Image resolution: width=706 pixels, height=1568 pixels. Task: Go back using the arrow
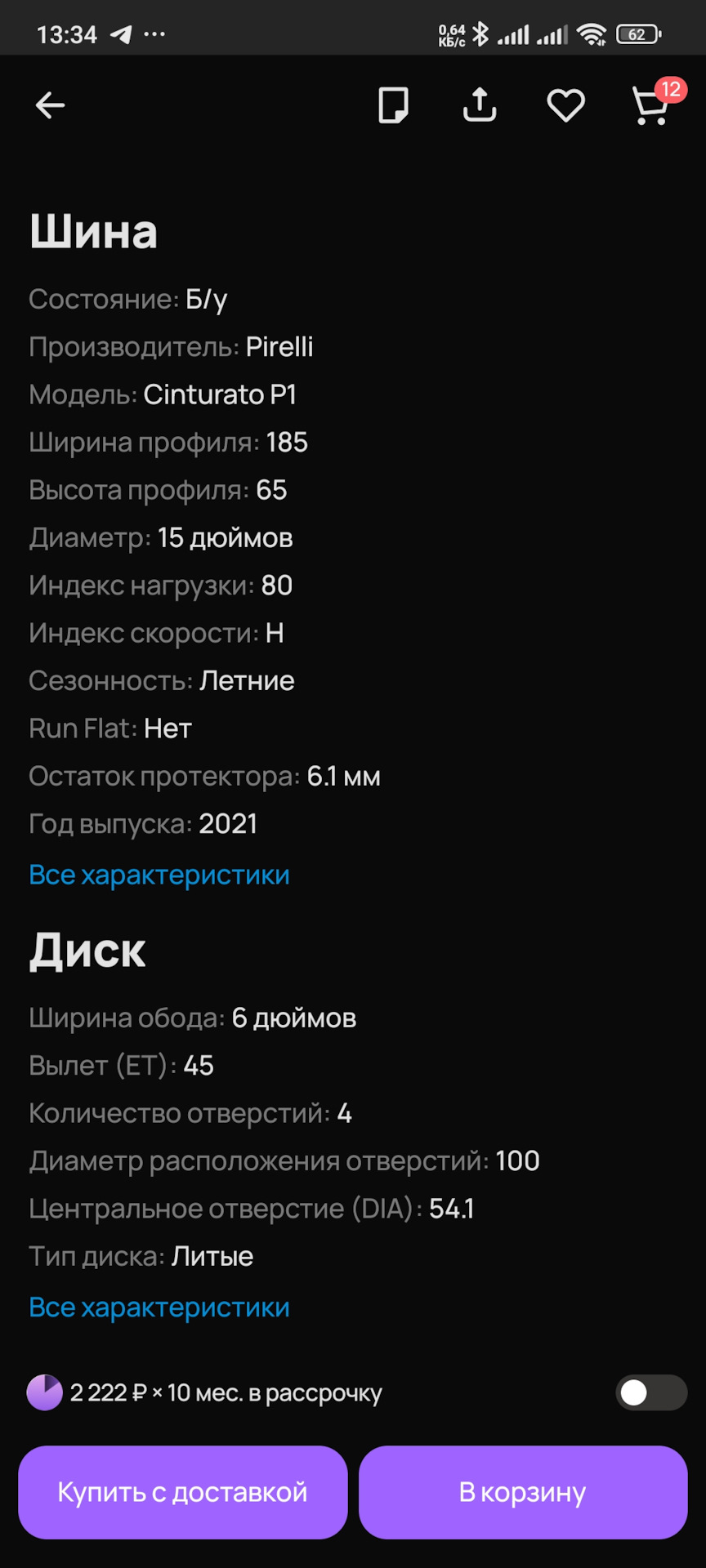[x=51, y=105]
